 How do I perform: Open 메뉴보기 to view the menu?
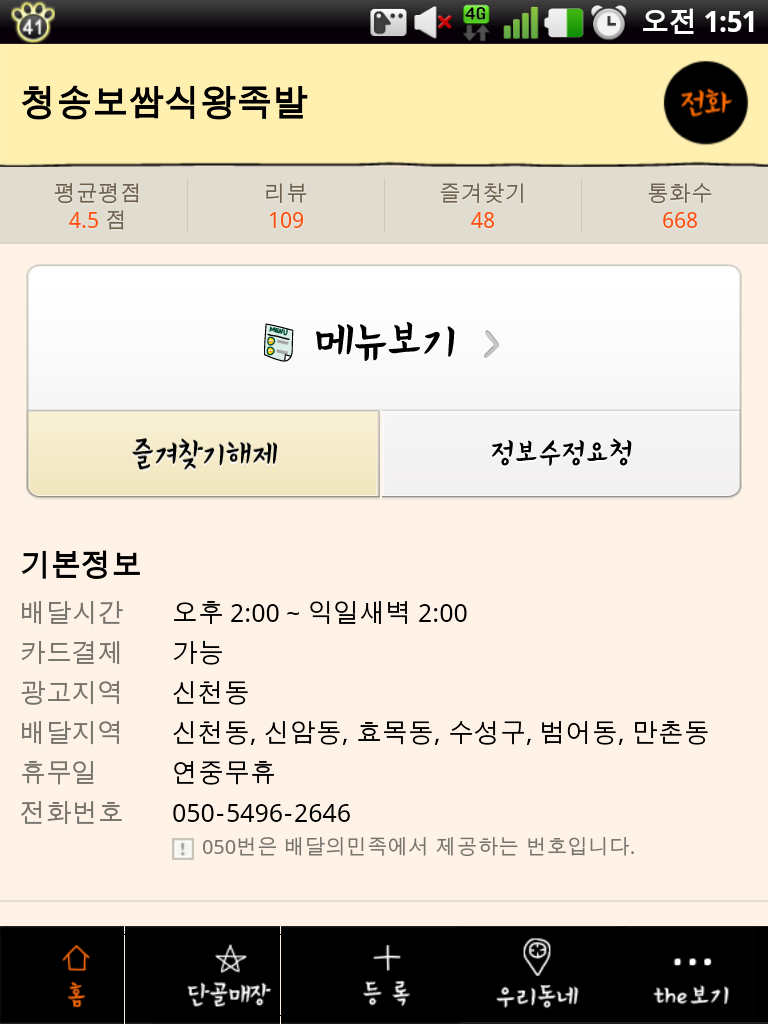point(384,339)
